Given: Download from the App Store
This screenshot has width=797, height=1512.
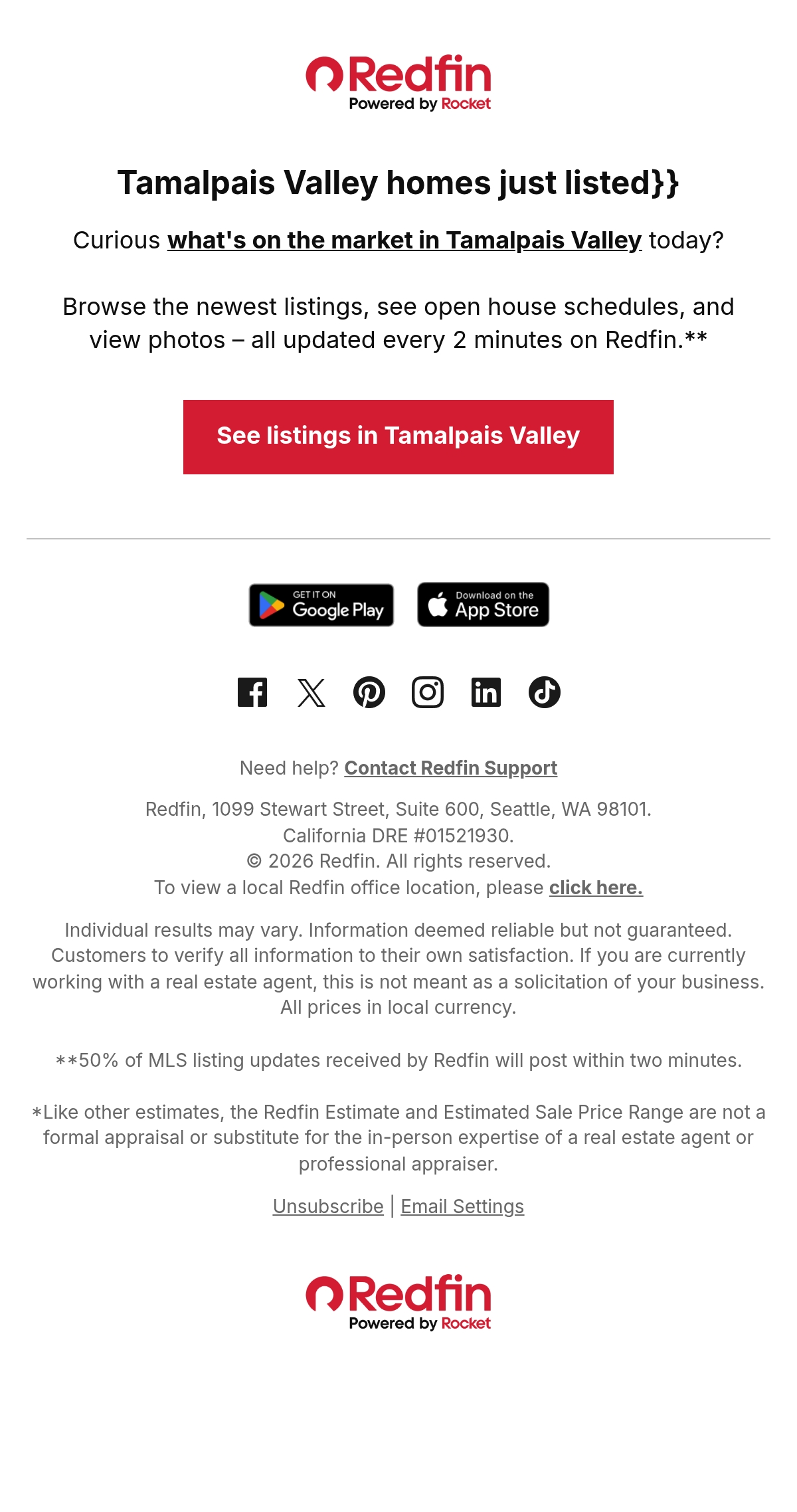Looking at the screenshot, I should [484, 605].
